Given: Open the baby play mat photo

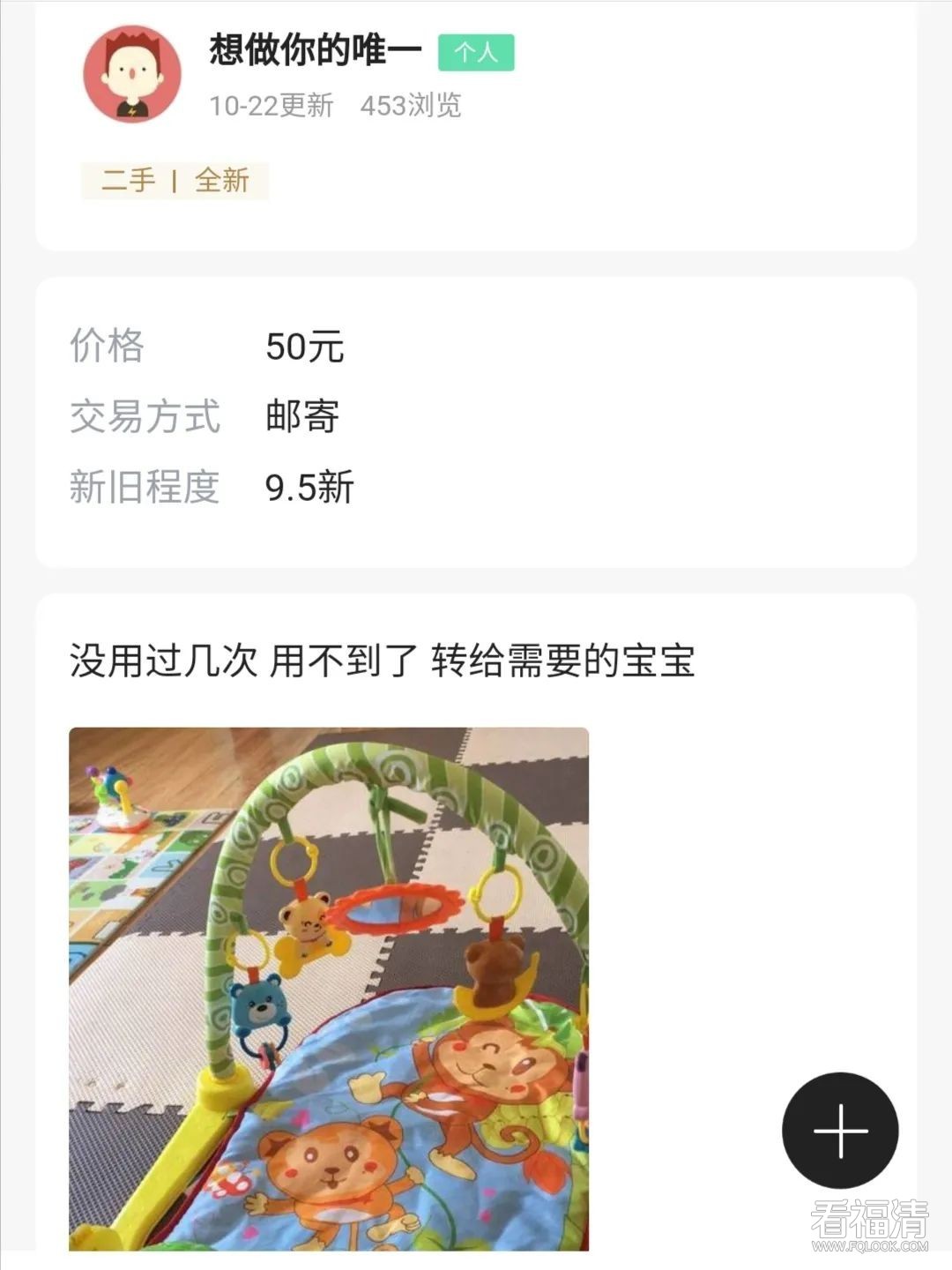Looking at the screenshot, I should pyautogui.click(x=329, y=988).
